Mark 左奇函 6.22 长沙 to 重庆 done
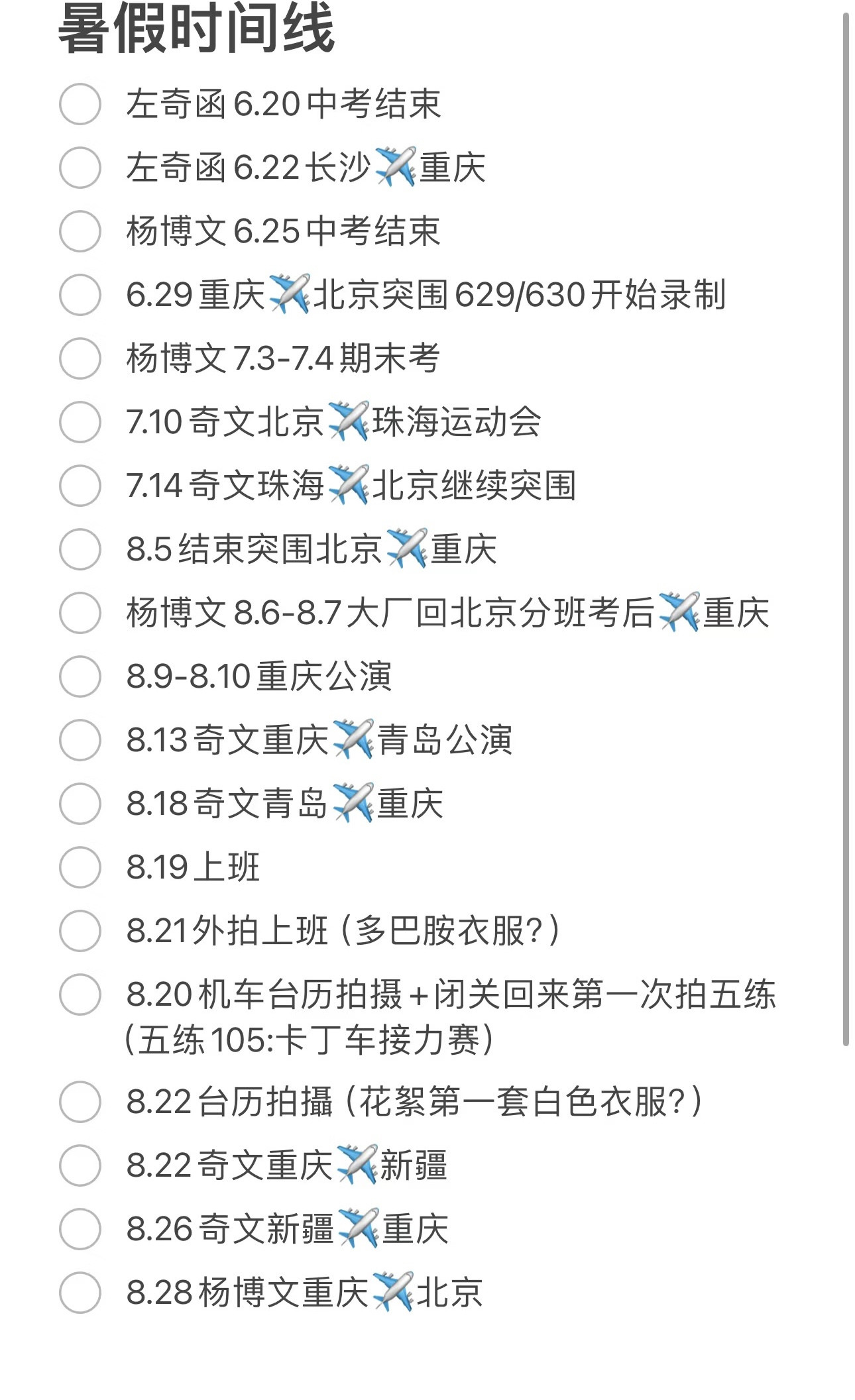Image resolution: width=855 pixels, height=1400 pixels. coord(80,168)
